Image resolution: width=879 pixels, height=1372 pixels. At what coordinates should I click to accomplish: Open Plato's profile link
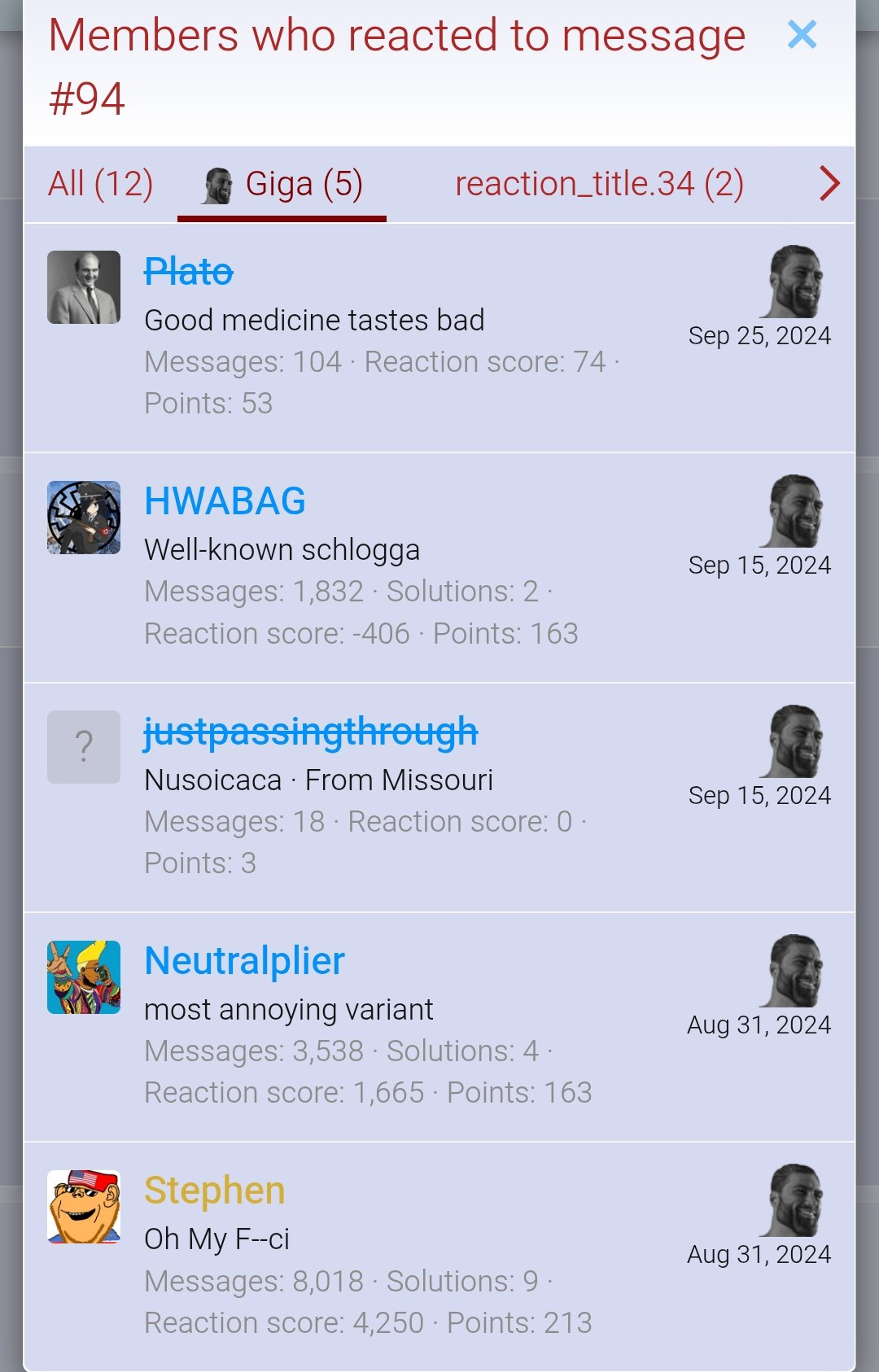tap(189, 272)
